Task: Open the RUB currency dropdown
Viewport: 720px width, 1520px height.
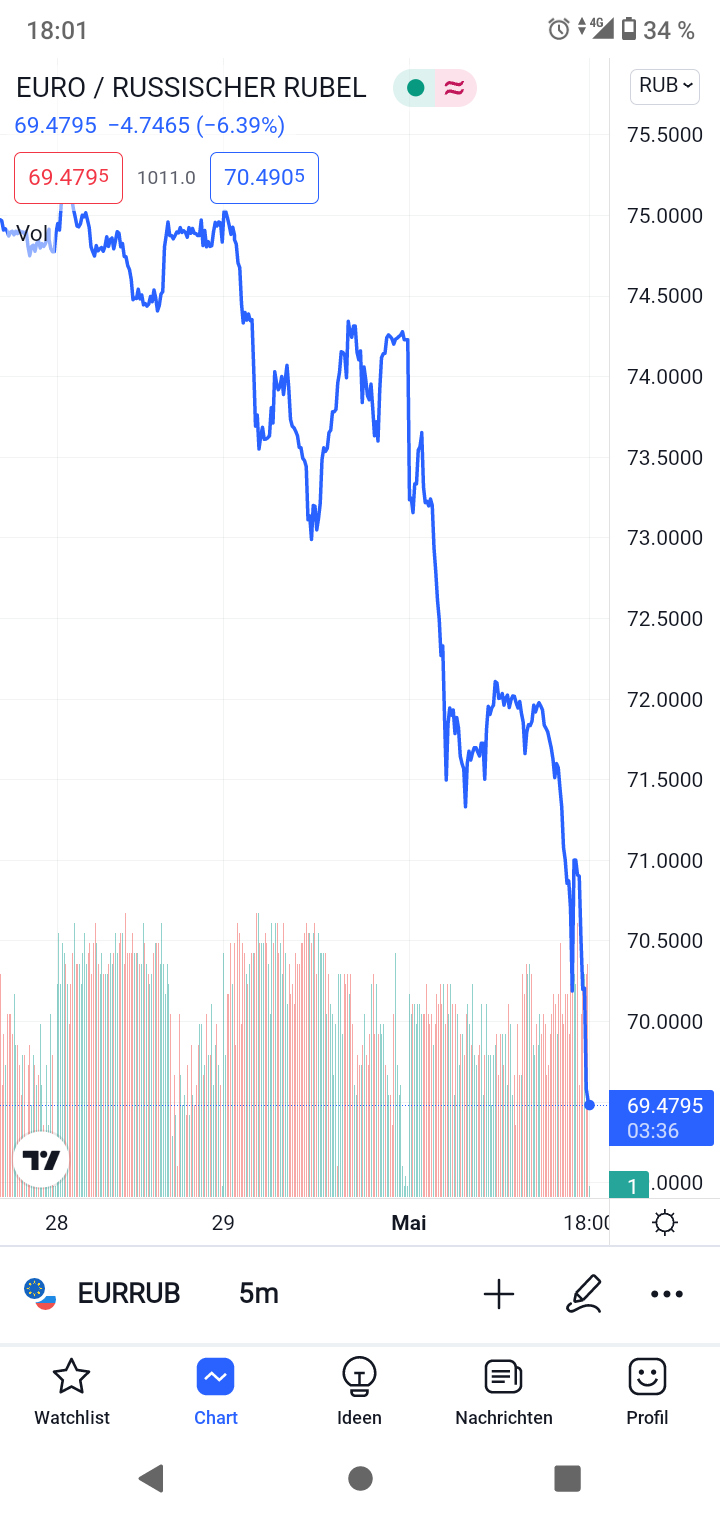Action: point(664,86)
